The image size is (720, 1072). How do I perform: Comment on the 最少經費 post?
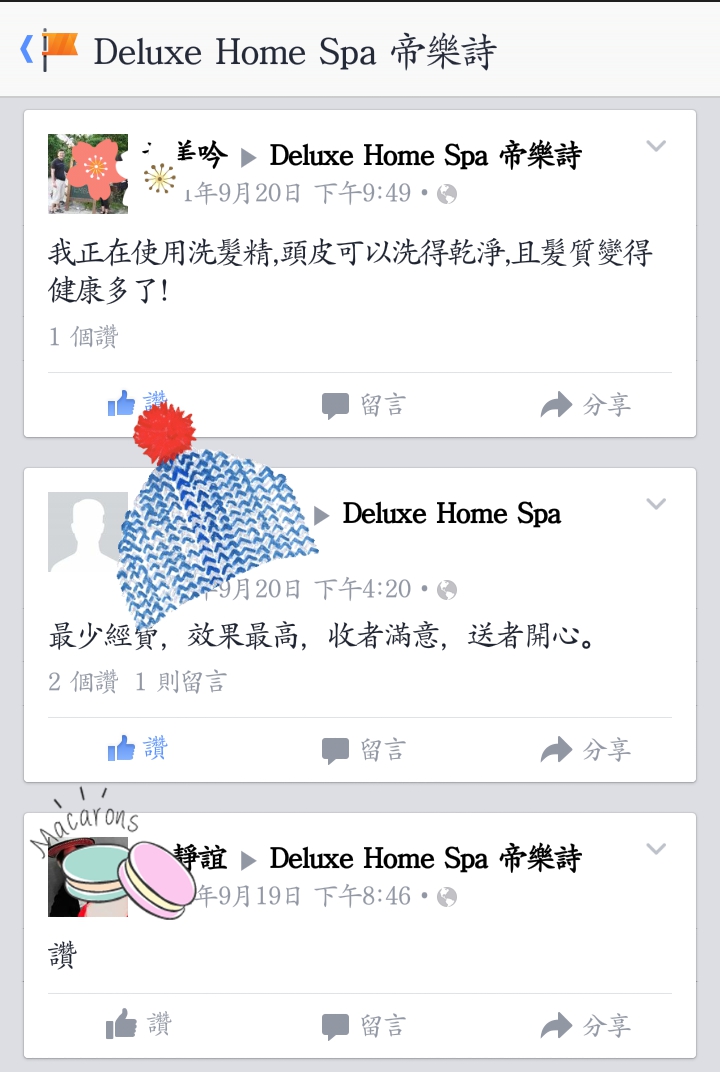point(362,750)
